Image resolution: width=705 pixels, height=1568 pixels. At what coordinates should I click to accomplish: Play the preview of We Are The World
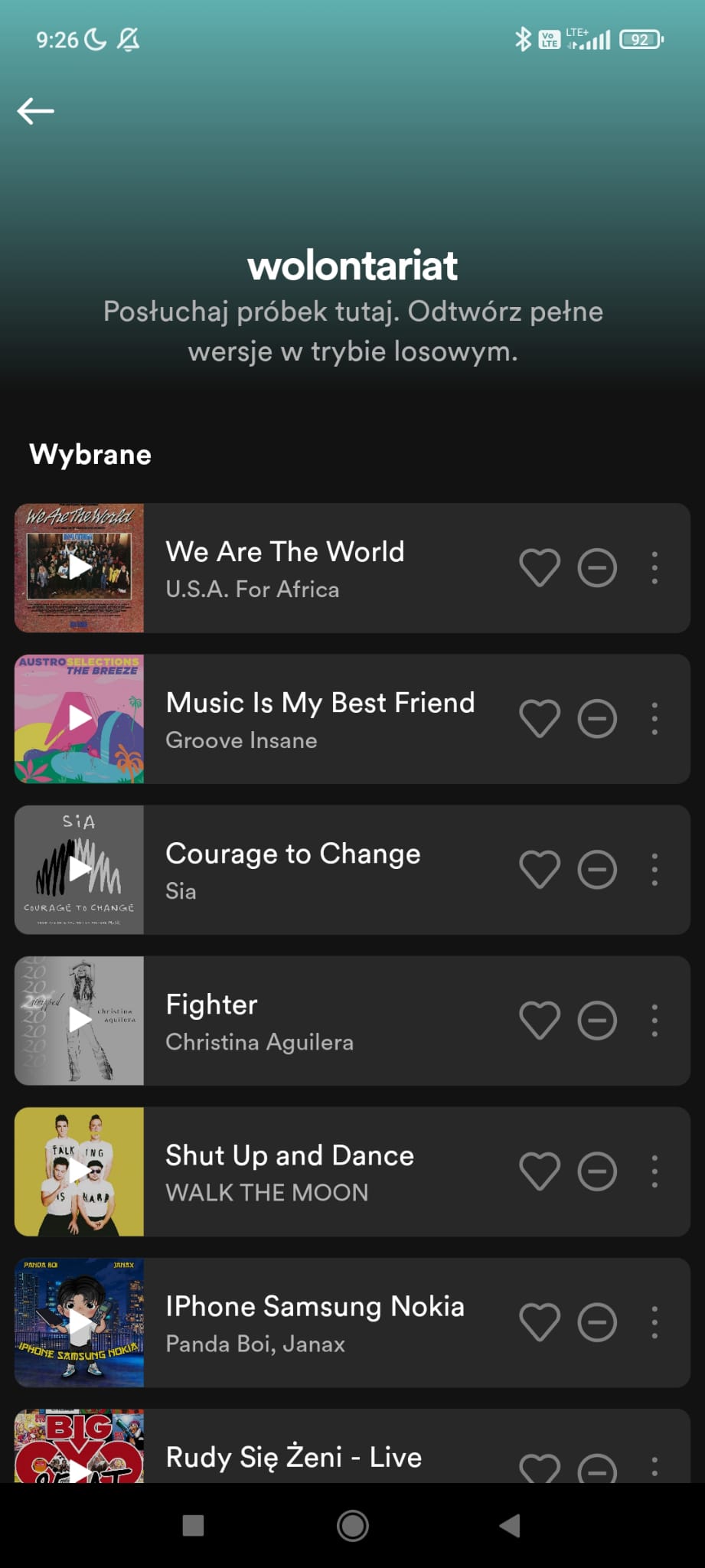80,567
